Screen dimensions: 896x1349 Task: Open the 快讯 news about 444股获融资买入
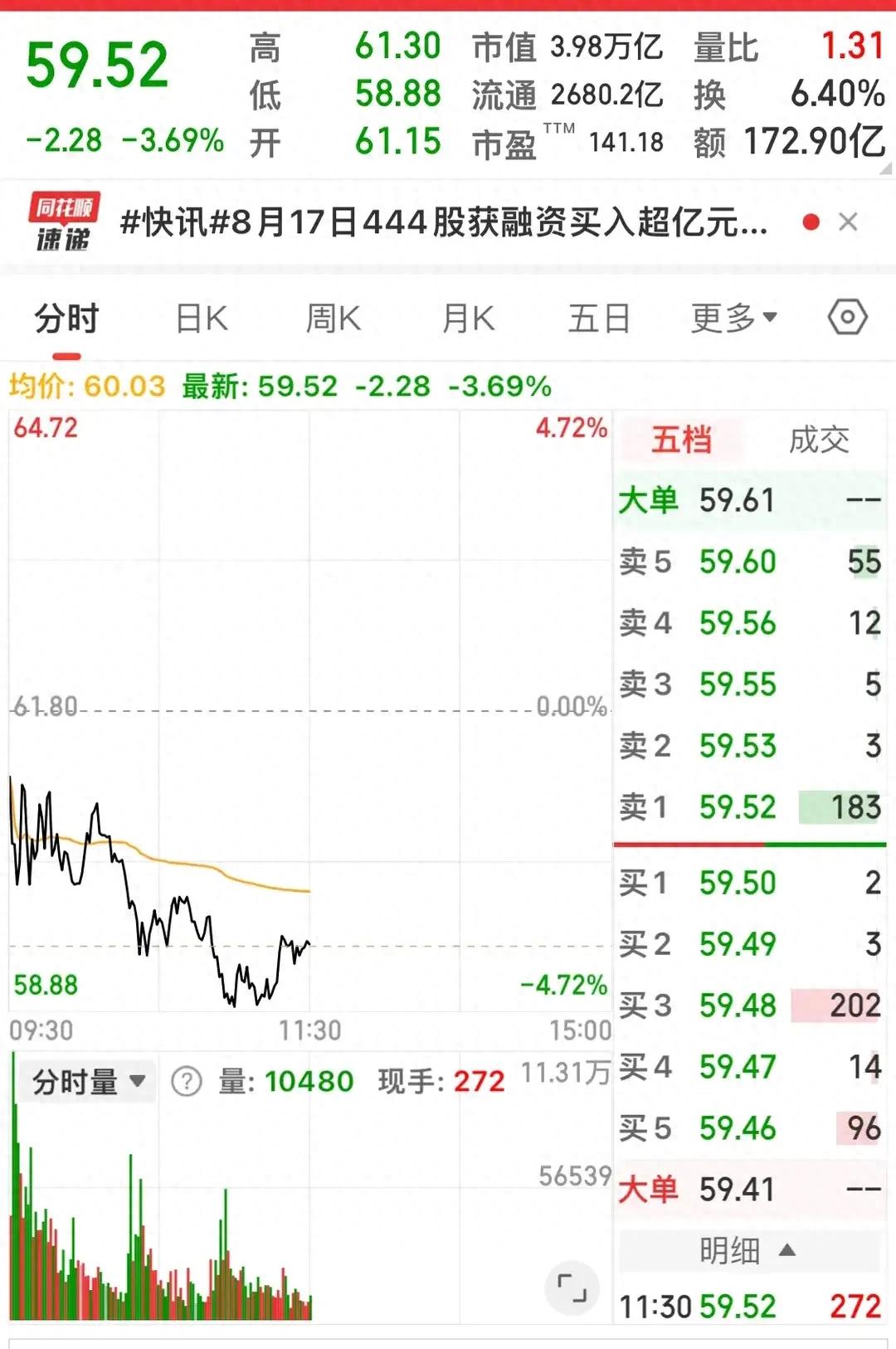pos(444,222)
